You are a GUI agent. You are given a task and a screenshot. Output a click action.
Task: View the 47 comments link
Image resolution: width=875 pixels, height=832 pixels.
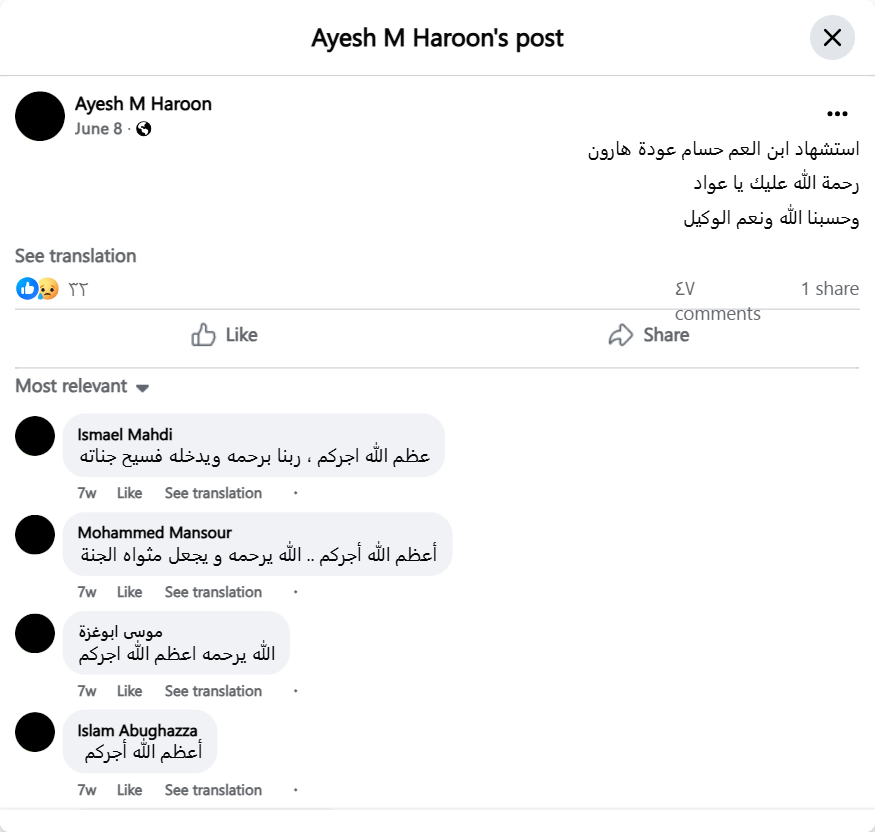pyautogui.click(x=716, y=301)
